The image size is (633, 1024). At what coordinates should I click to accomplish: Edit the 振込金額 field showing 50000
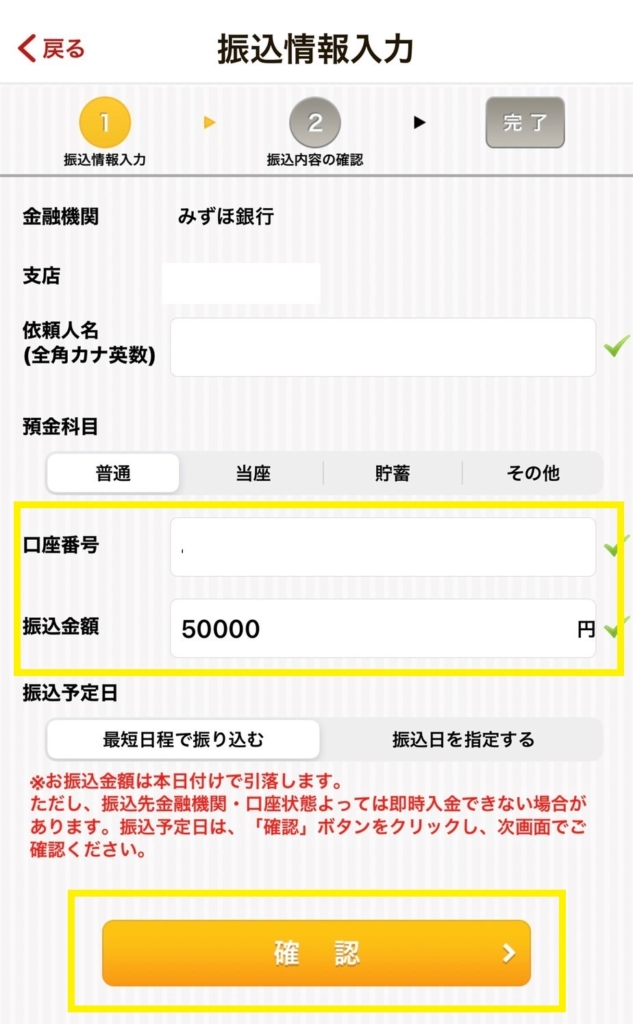[383, 628]
